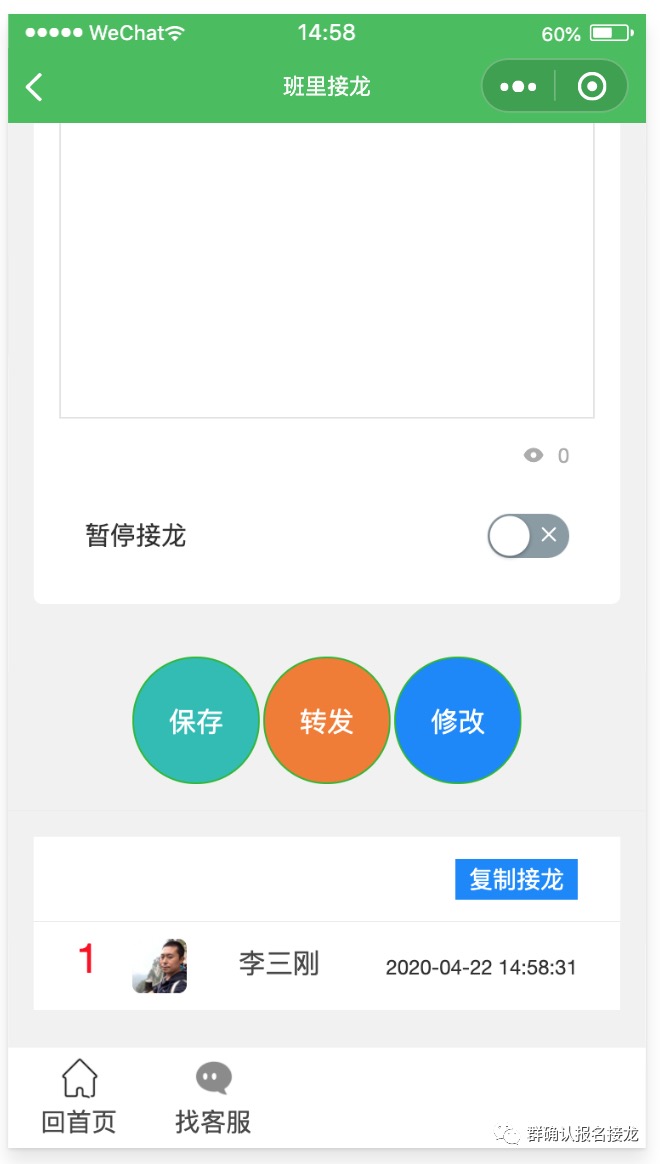Screen dimensions: 660x1164
Task: Open the mini program more menu
Action: [518, 87]
